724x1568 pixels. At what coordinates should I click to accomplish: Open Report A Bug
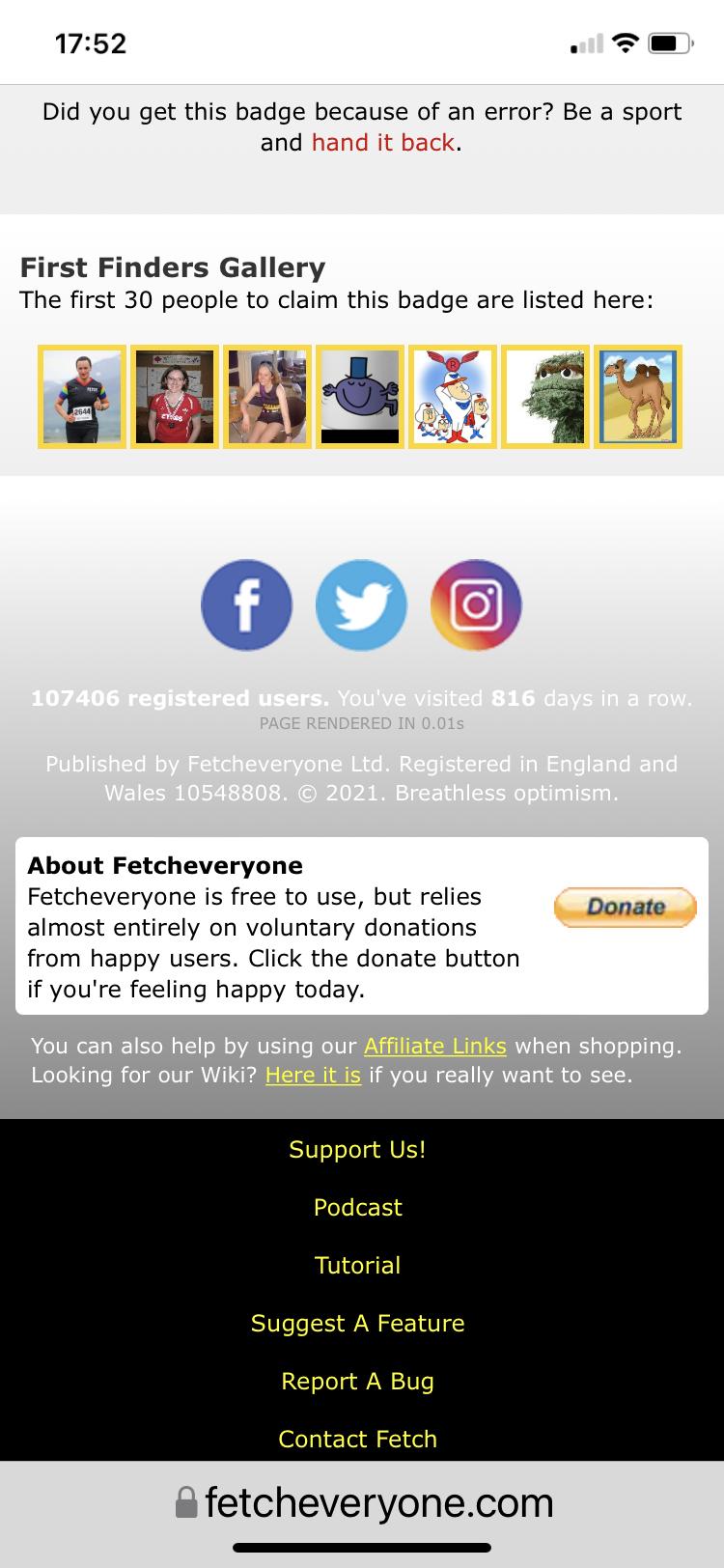[357, 1381]
